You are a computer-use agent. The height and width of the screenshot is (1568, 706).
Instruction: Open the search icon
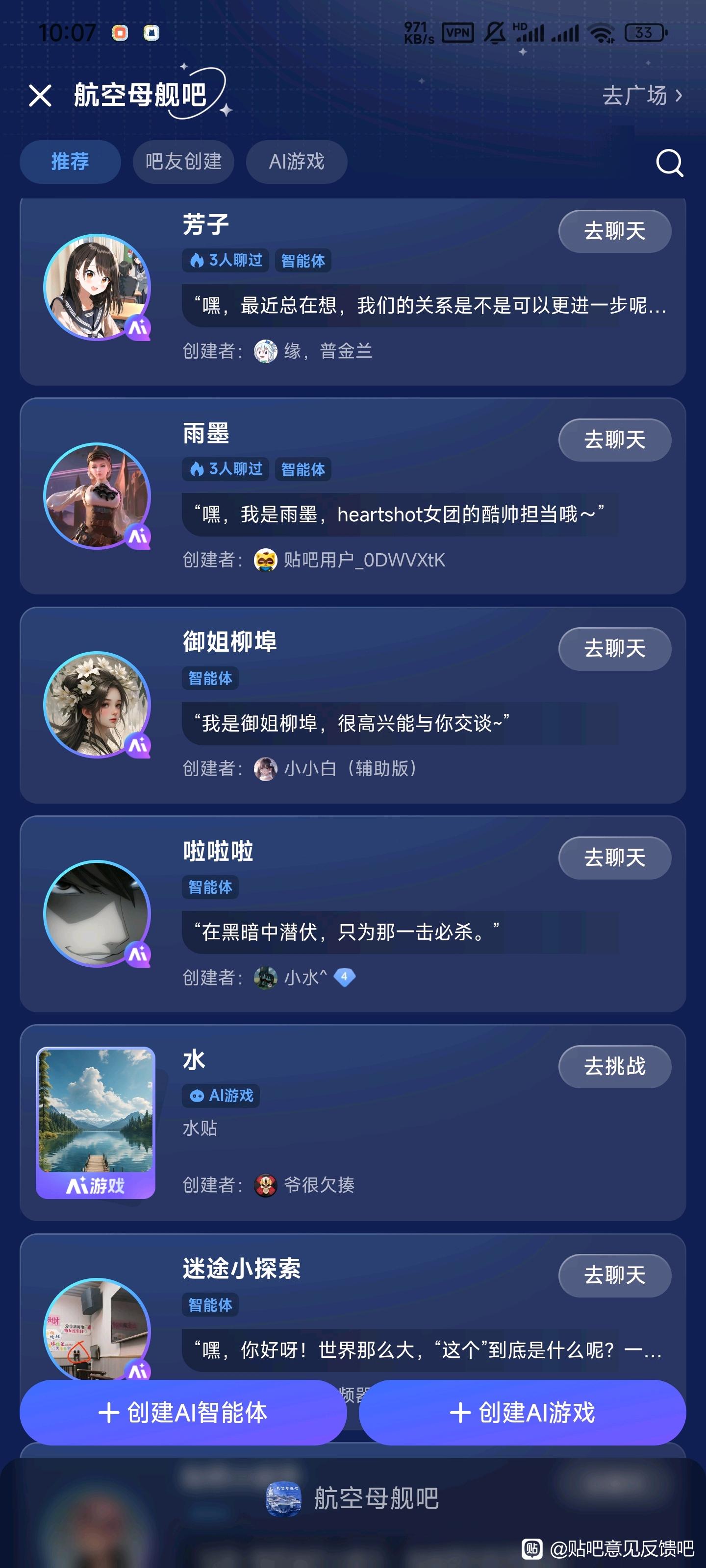coord(669,163)
